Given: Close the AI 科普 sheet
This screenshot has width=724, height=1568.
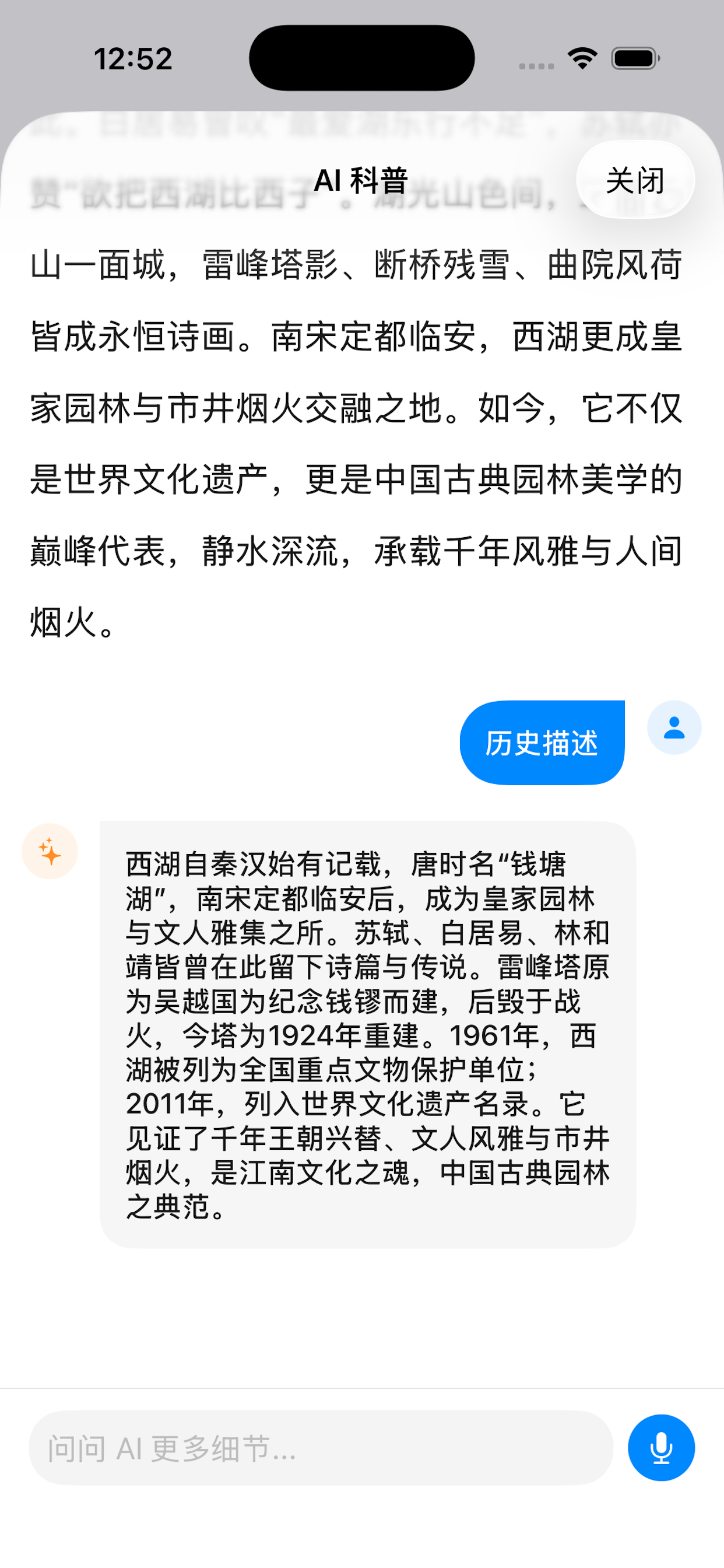Looking at the screenshot, I should (635, 180).
